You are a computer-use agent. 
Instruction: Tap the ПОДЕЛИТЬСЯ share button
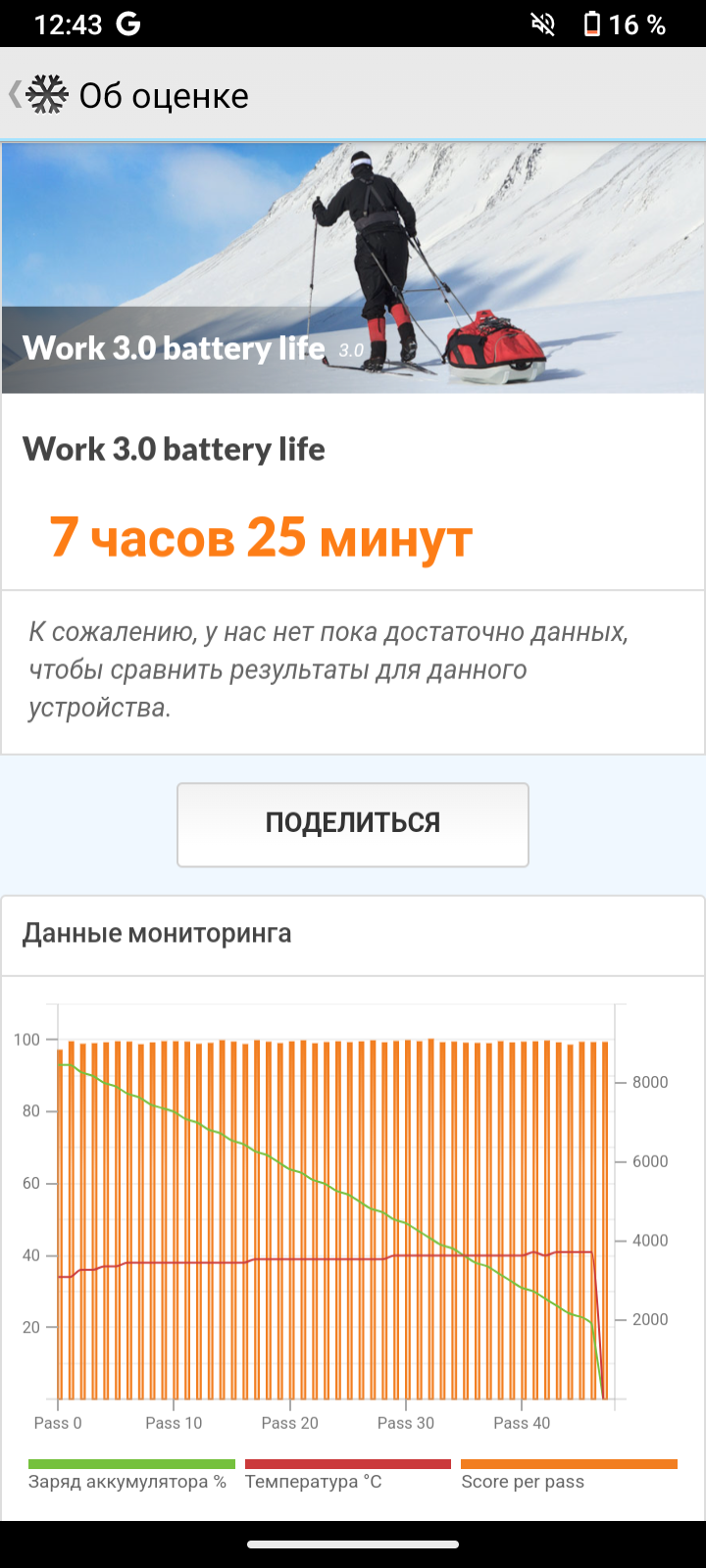pos(353,824)
